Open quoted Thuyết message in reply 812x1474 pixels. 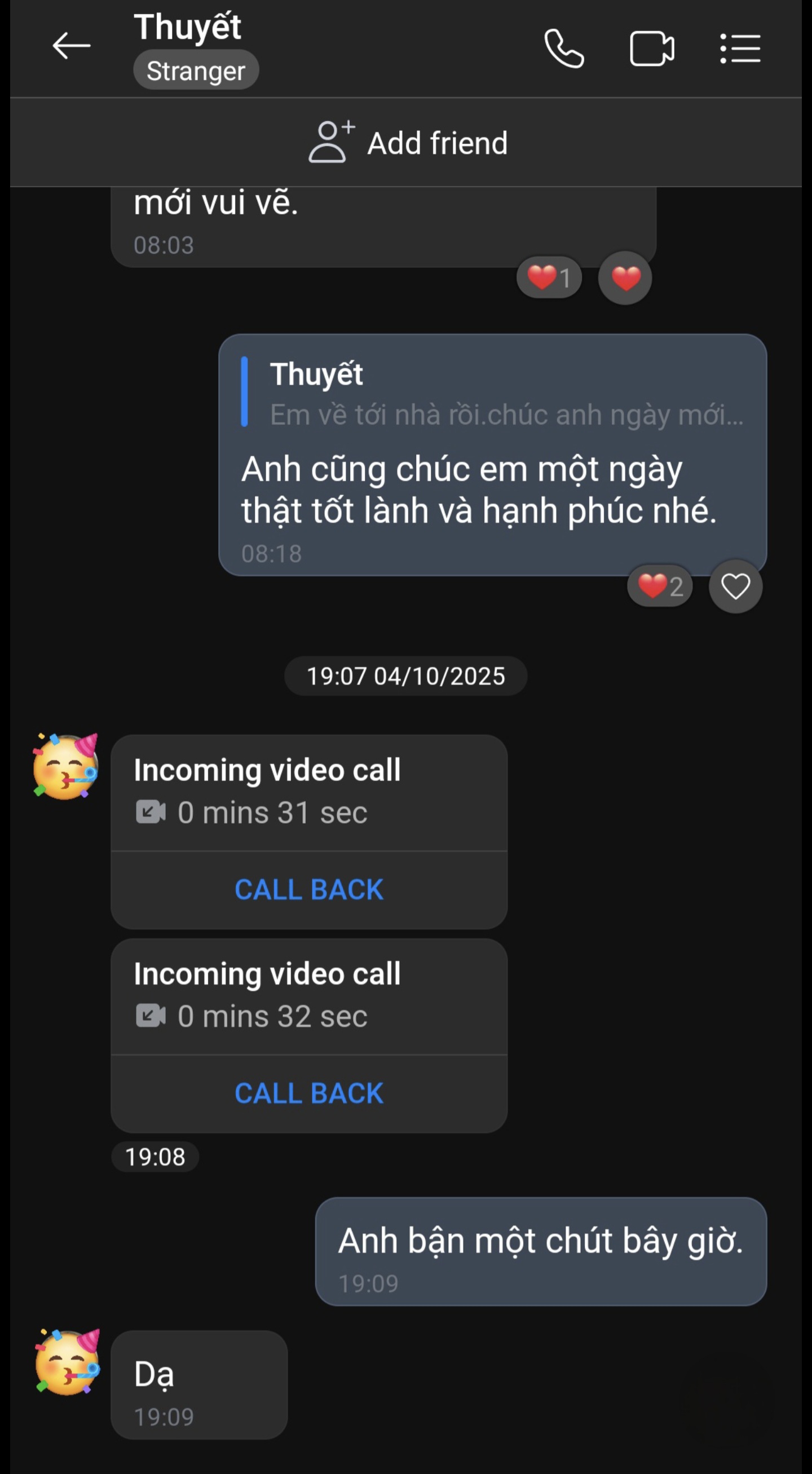492,394
